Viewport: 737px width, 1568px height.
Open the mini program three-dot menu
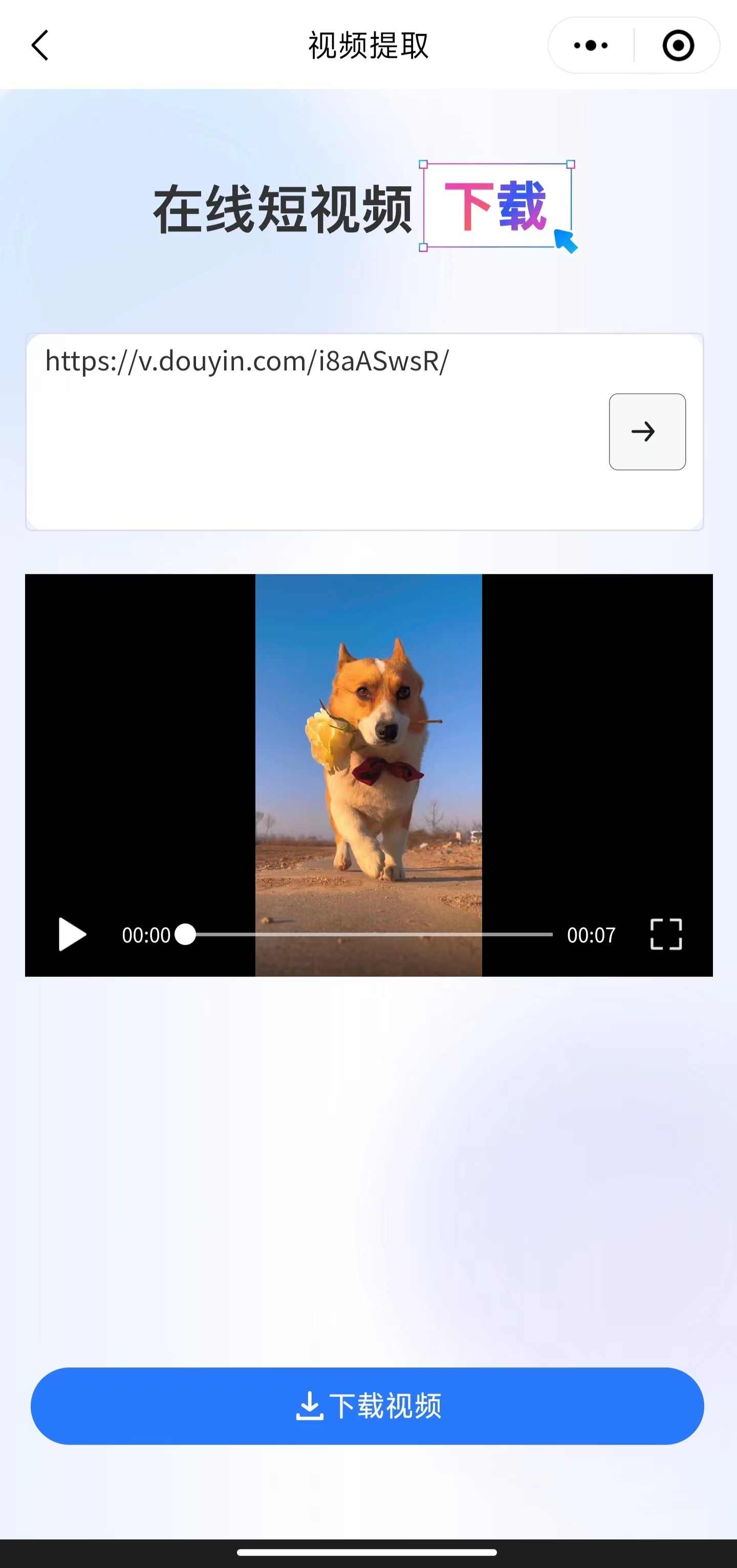pyautogui.click(x=590, y=46)
